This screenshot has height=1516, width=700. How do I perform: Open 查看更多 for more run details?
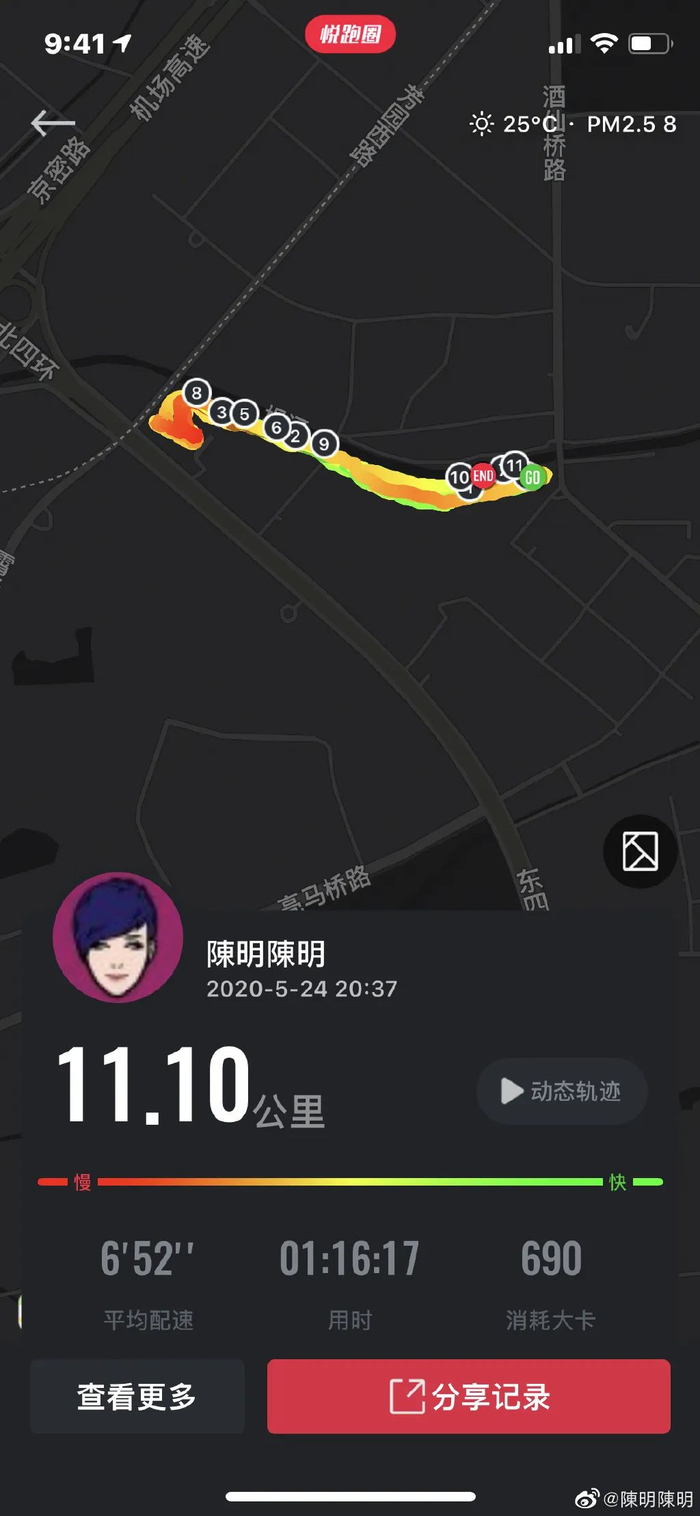[x=137, y=1396]
